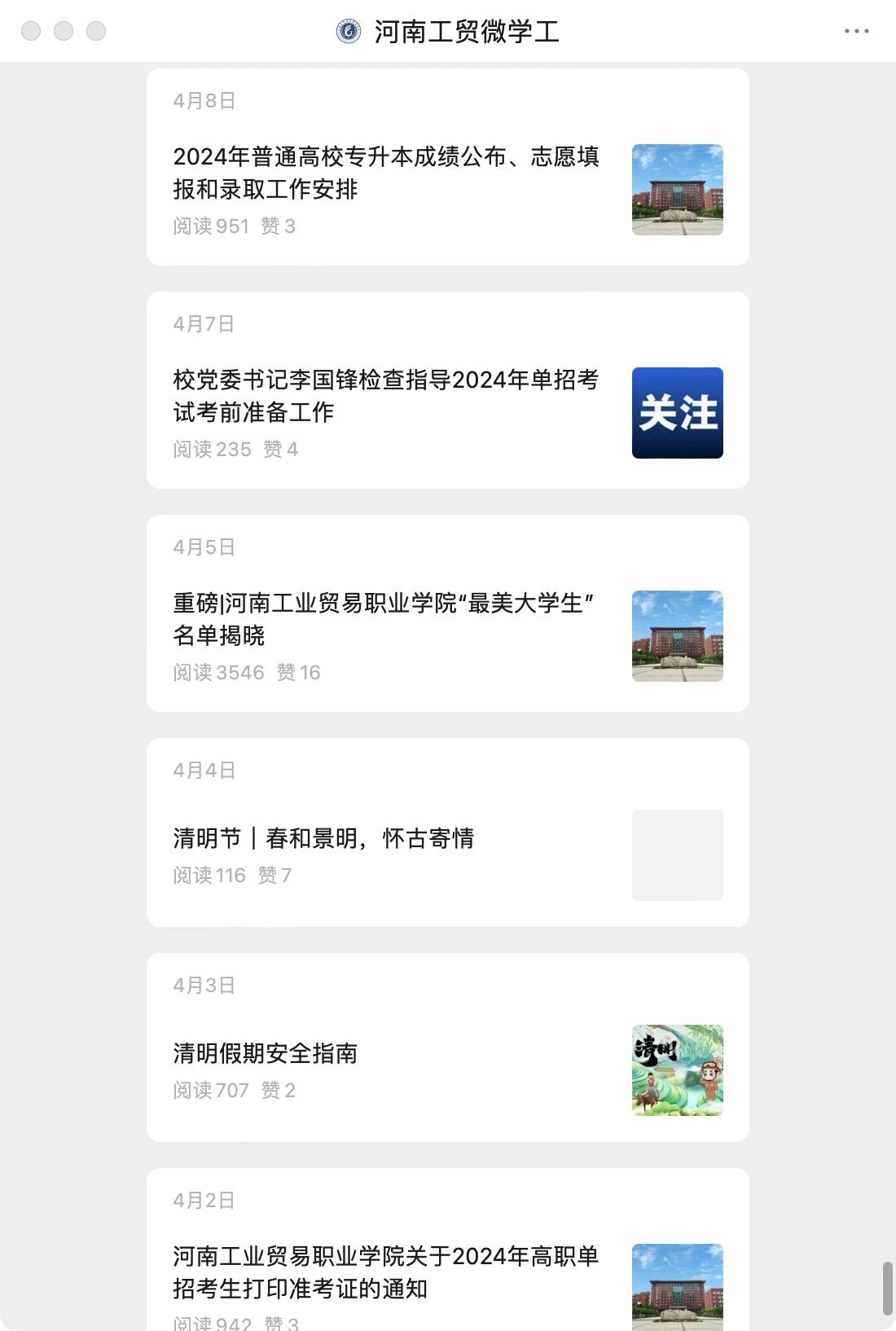This screenshot has height=1331, width=896.
Task: Open the "最美大学生"名单揭晓 article
Action: [x=383, y=619]
